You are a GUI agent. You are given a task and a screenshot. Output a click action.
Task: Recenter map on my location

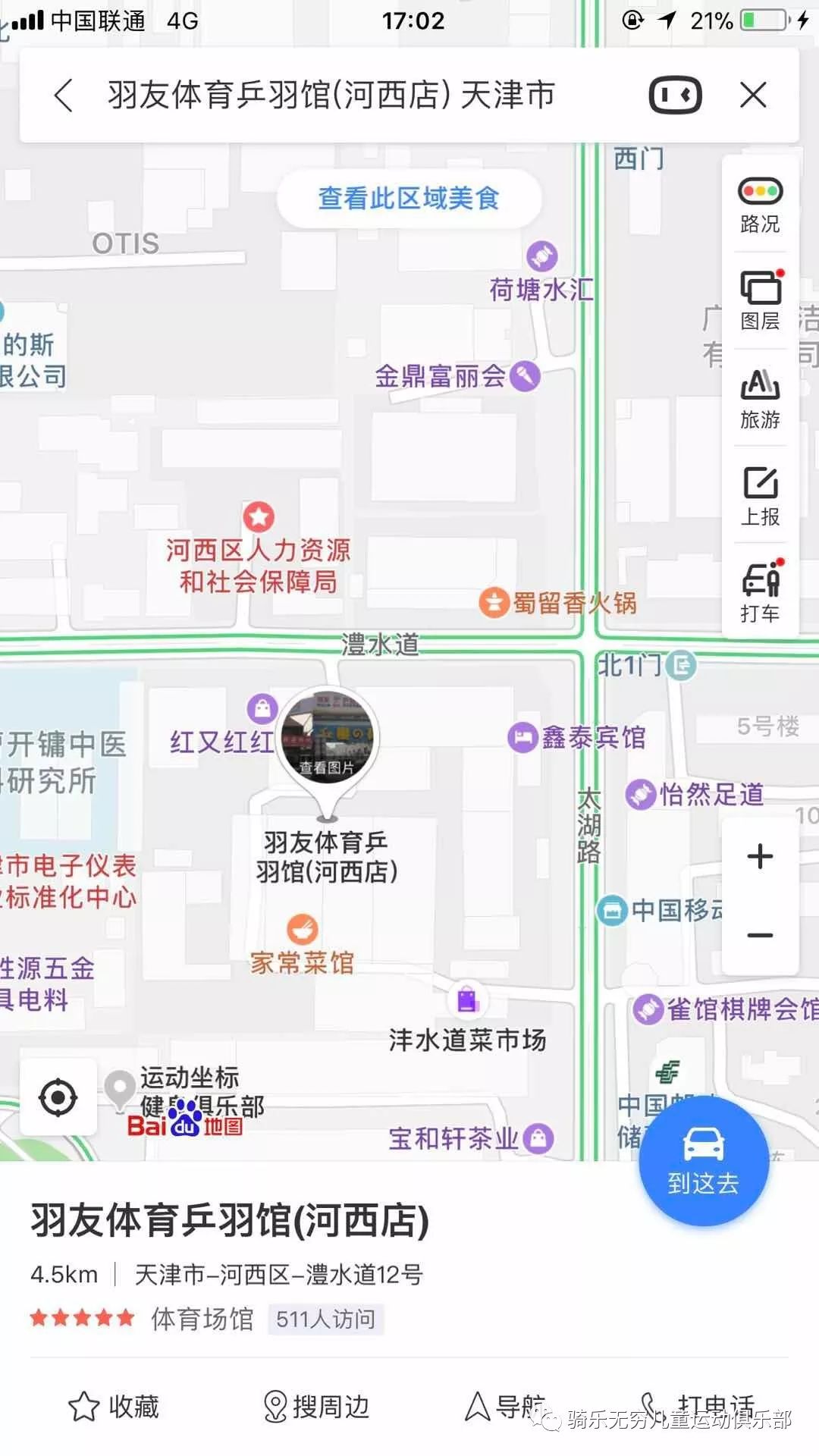click(x=58, y=1097)
